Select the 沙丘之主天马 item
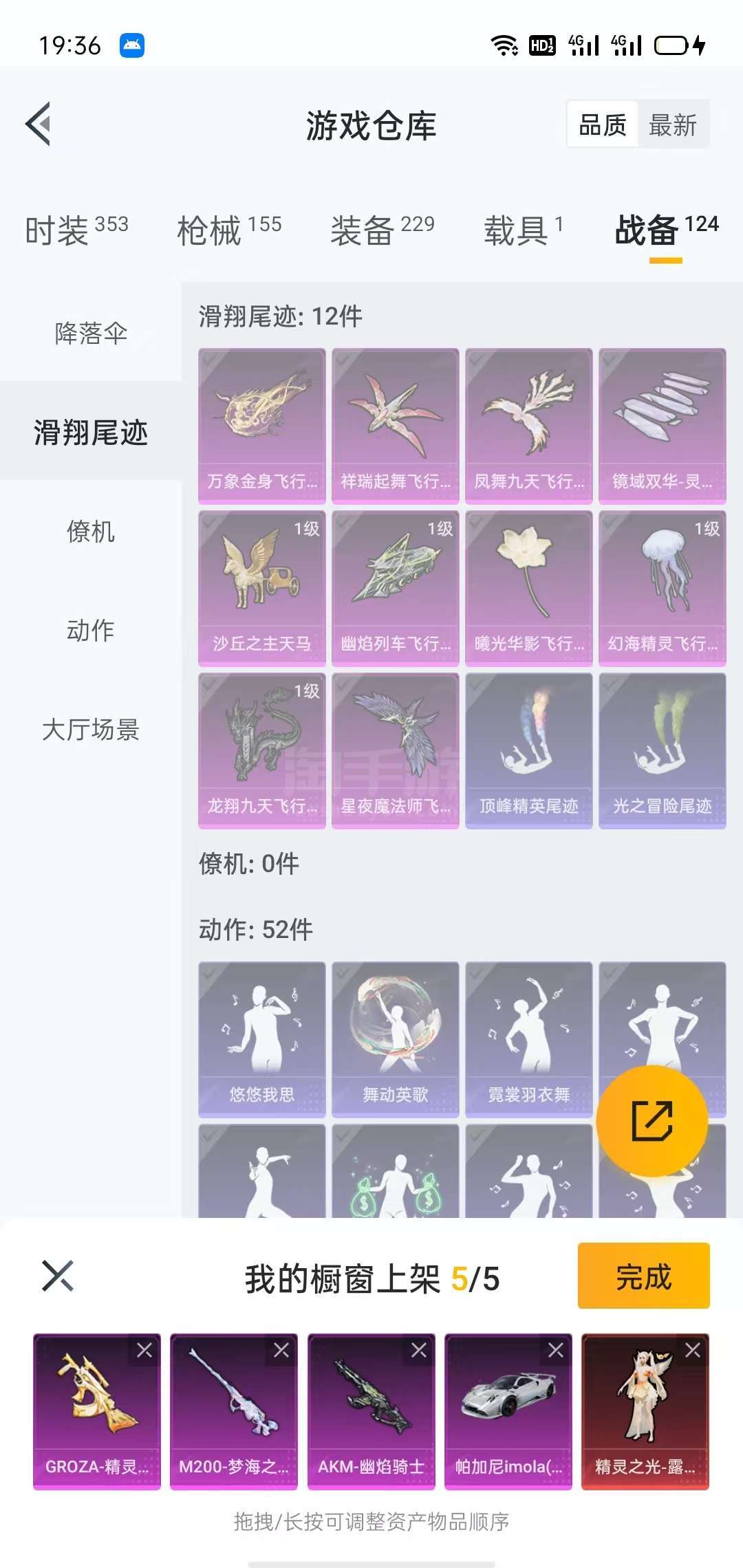This screenshot has height=1568, width=743. (x=261, y=587)
